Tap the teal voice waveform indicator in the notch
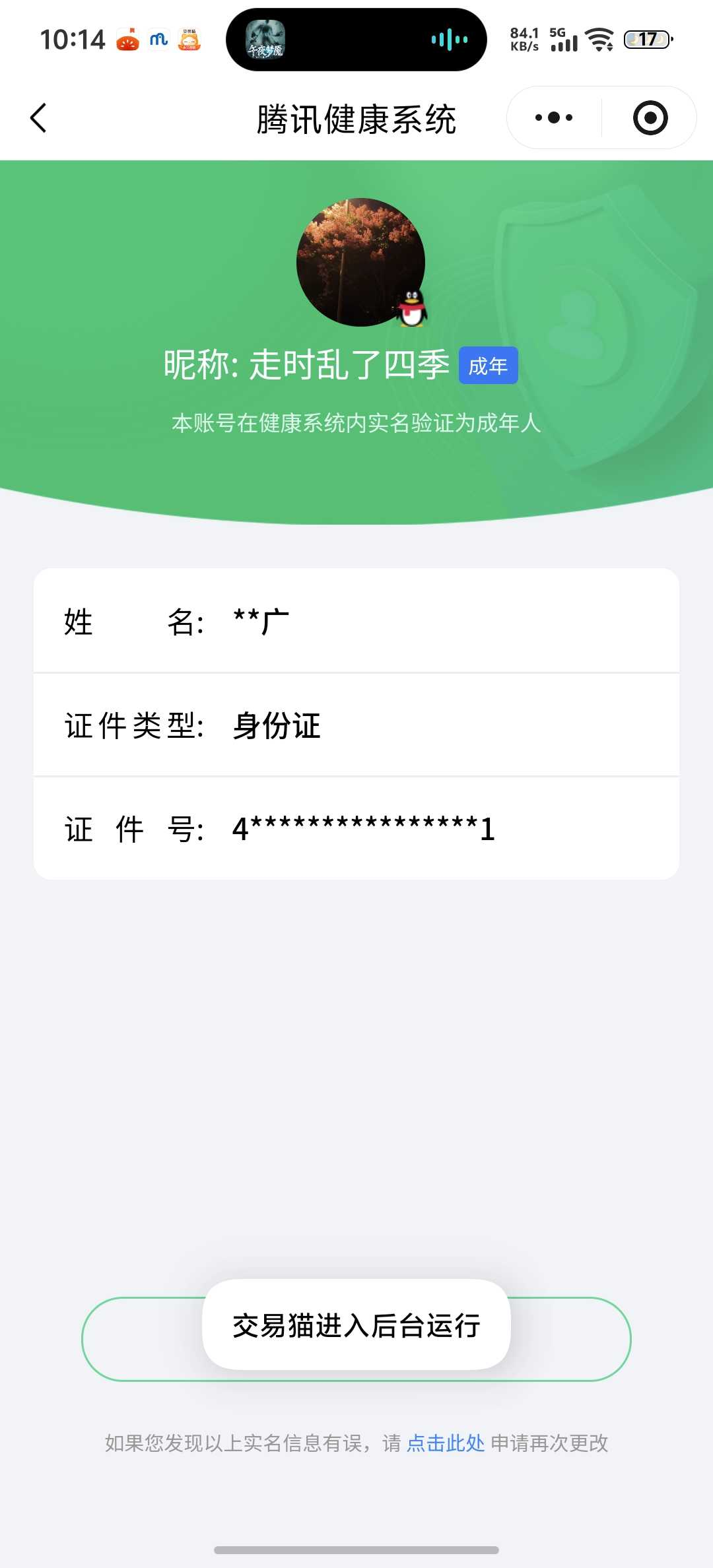 coord(448,40)
